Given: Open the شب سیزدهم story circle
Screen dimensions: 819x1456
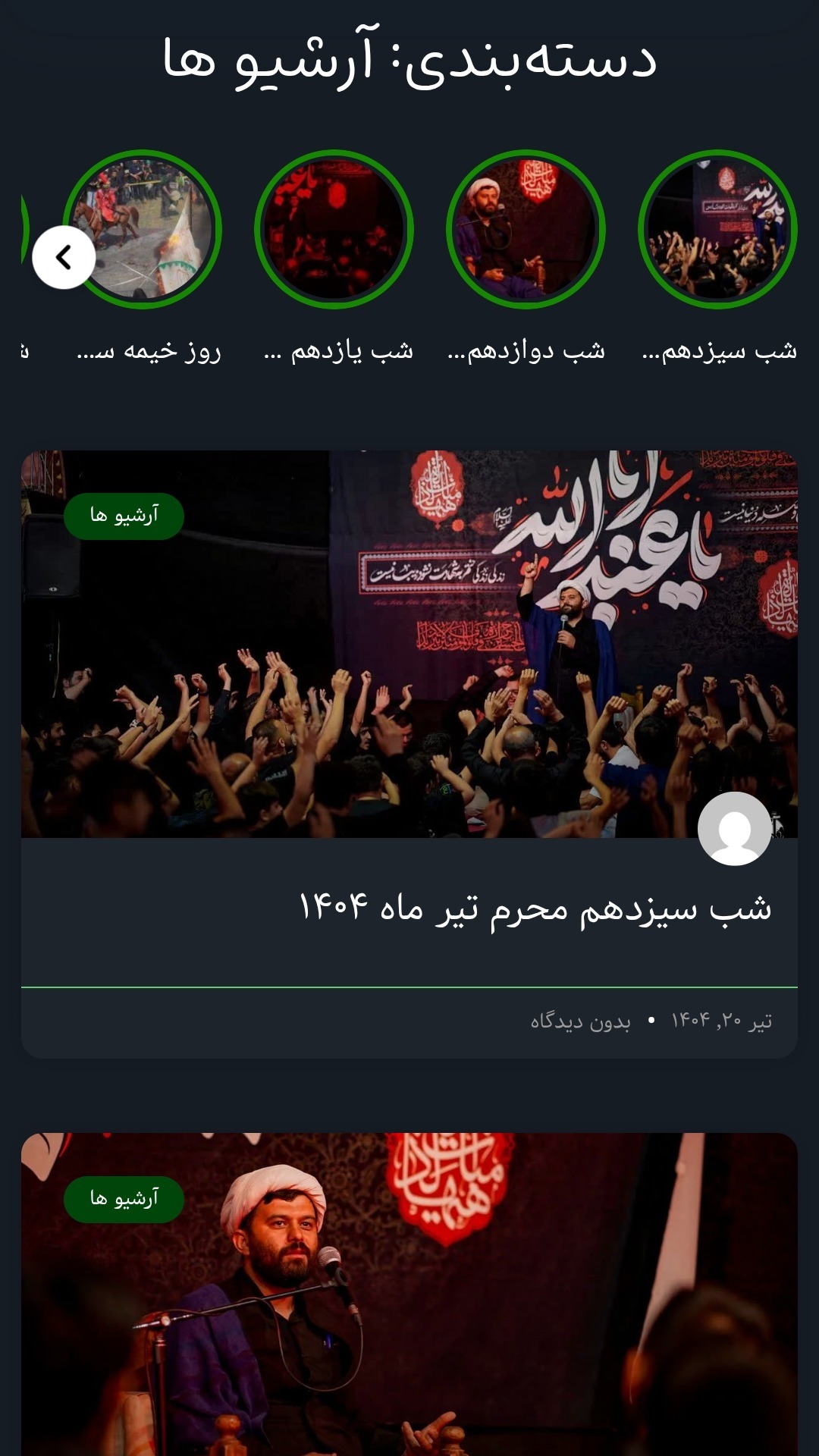Looking at the screenshot, I should 717,229.
